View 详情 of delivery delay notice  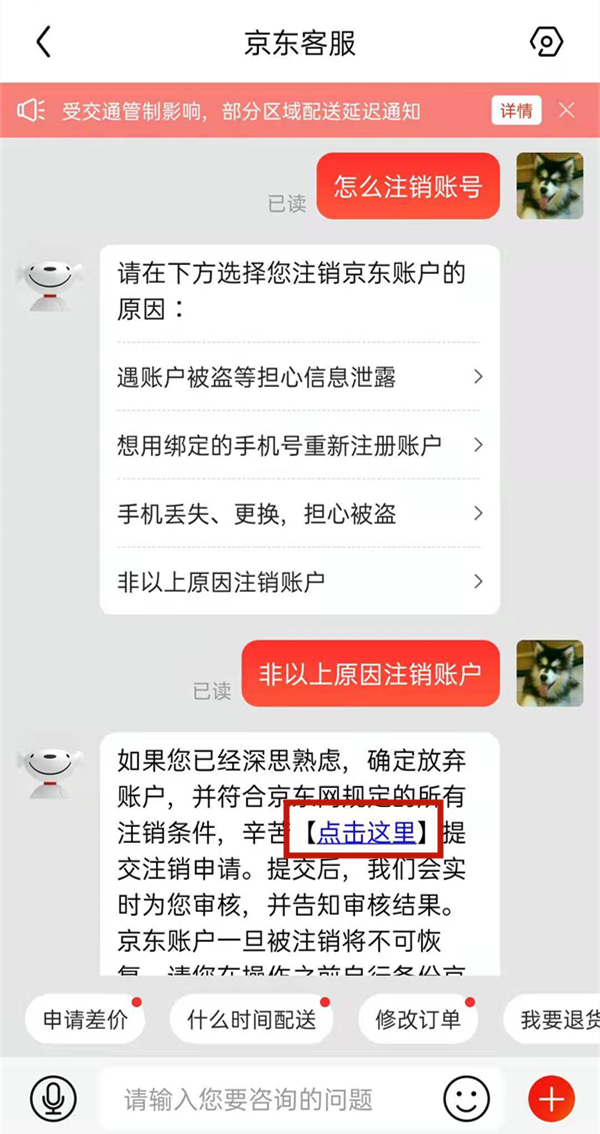516,110
